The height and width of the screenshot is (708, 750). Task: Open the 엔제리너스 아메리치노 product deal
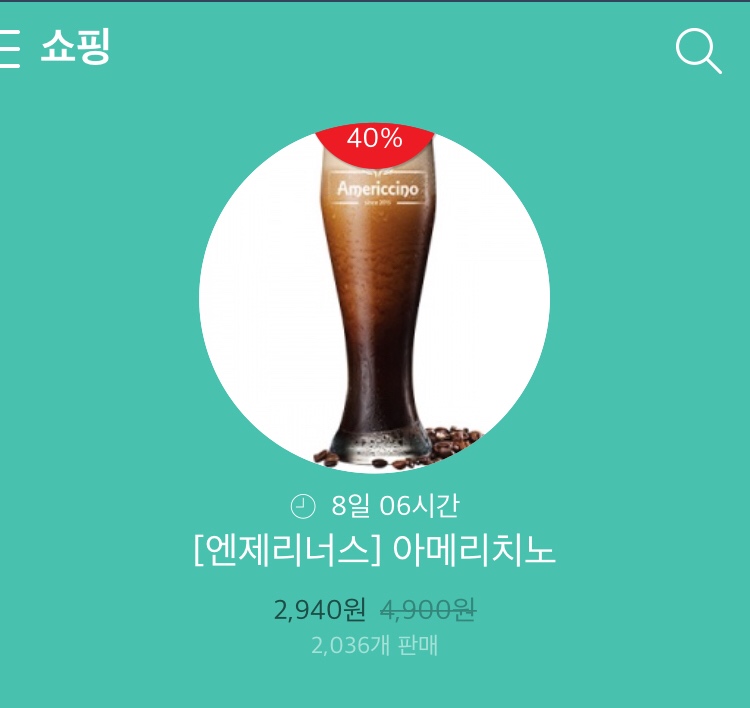(x=374, y=300)
